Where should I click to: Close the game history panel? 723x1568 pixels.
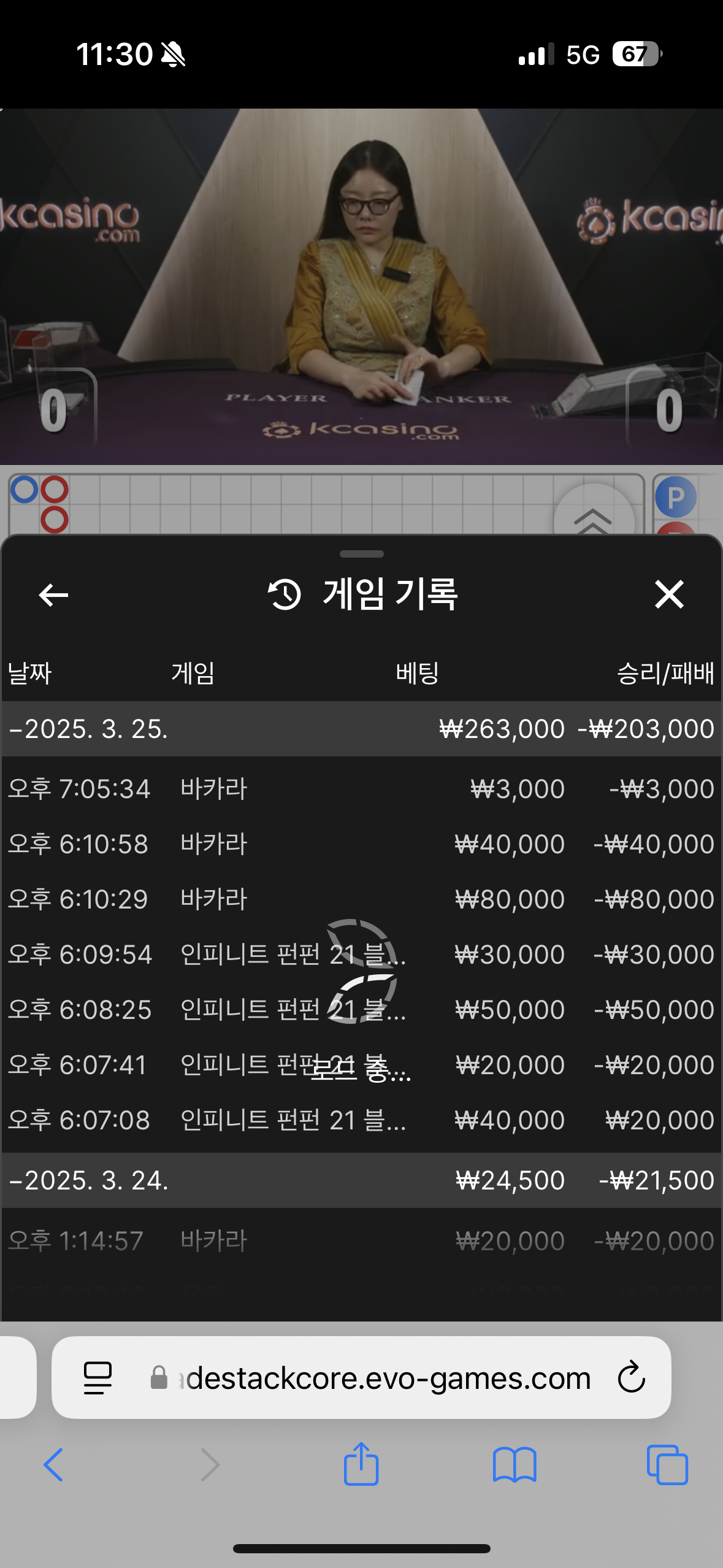click(x=668, y=594)
